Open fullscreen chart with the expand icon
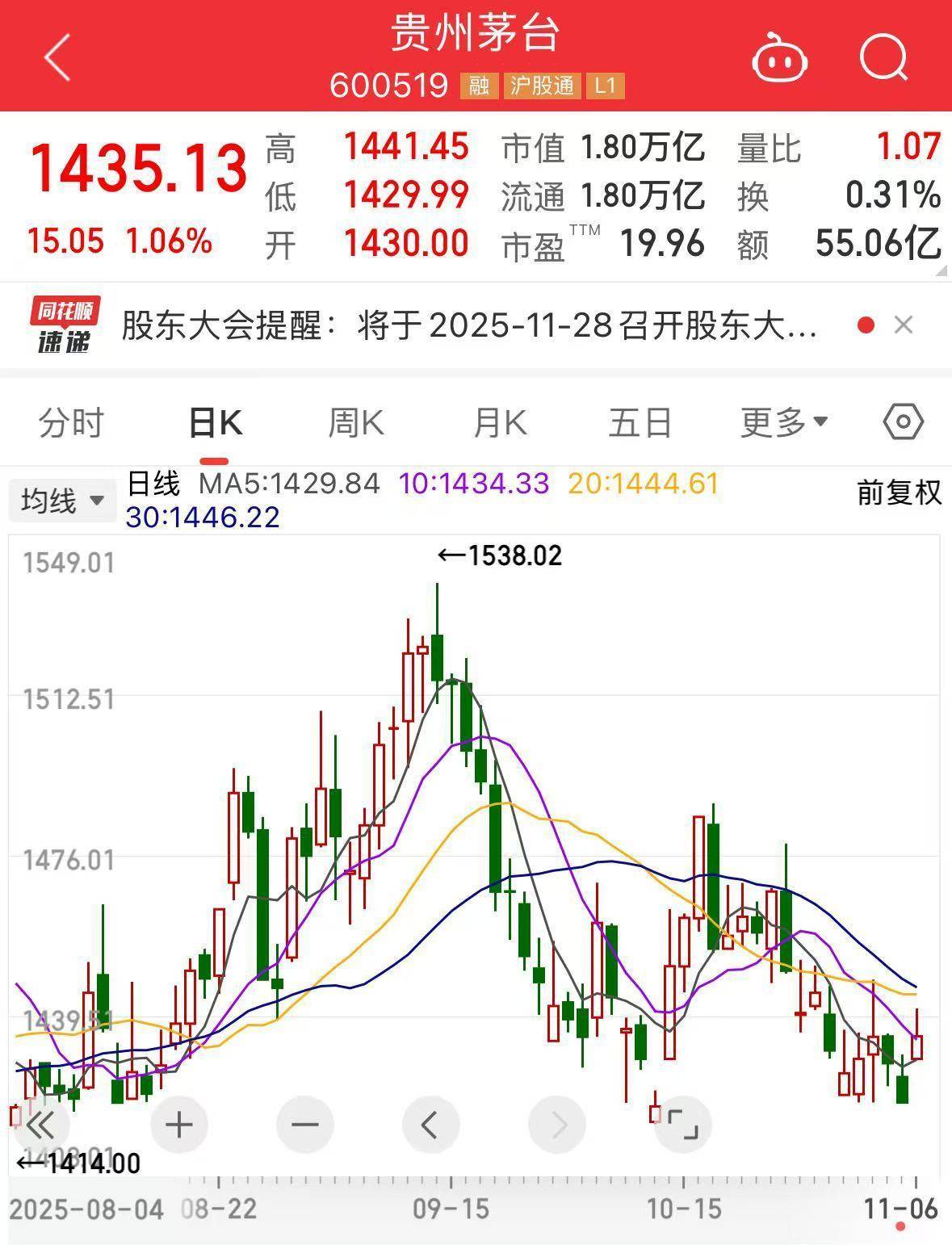 click(x=682, y=1124)
